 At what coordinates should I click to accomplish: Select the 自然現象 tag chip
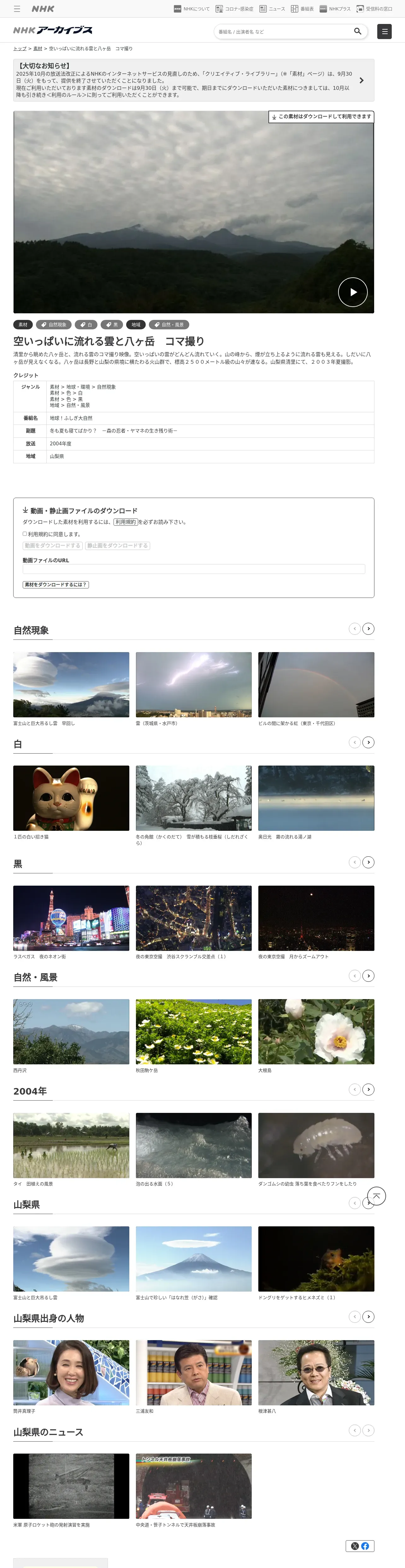point(54,324)
